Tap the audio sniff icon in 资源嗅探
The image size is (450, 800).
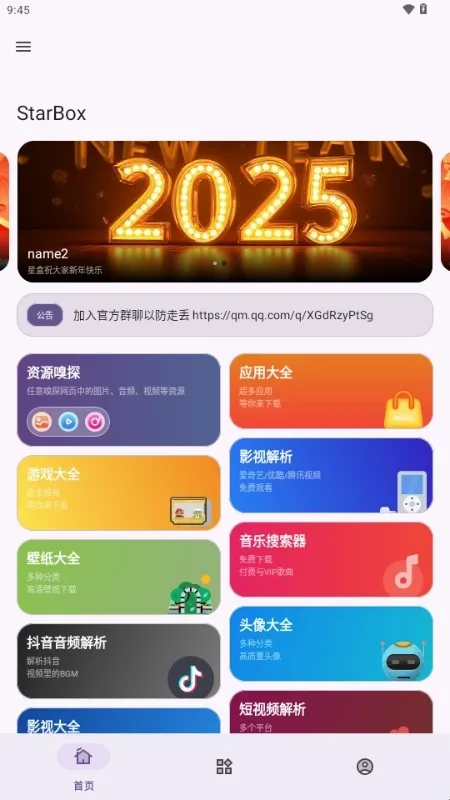95,422
